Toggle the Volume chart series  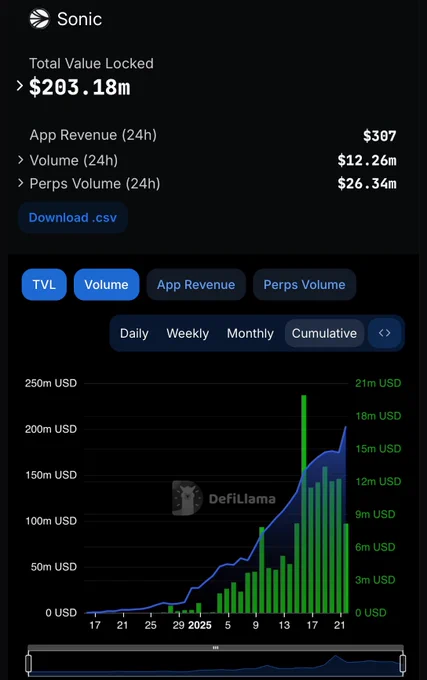[106, 284]
